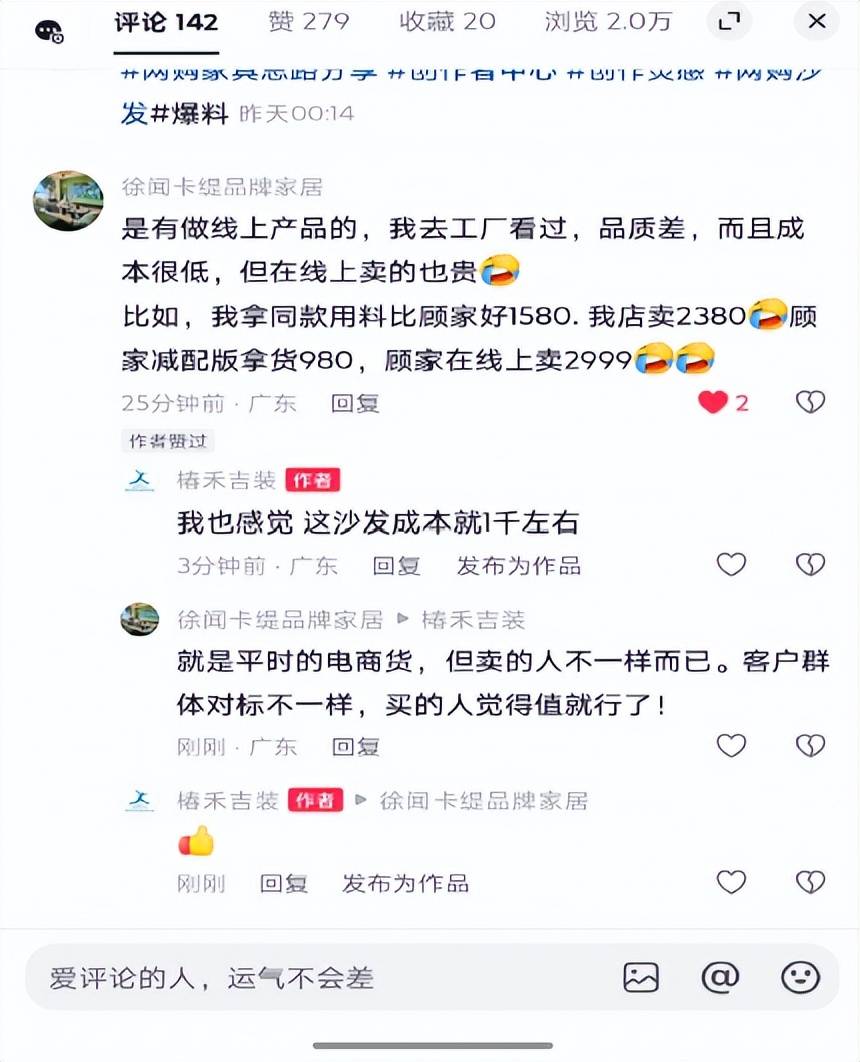Close the comments panel
860x1062 pixels.
point(816,21)
